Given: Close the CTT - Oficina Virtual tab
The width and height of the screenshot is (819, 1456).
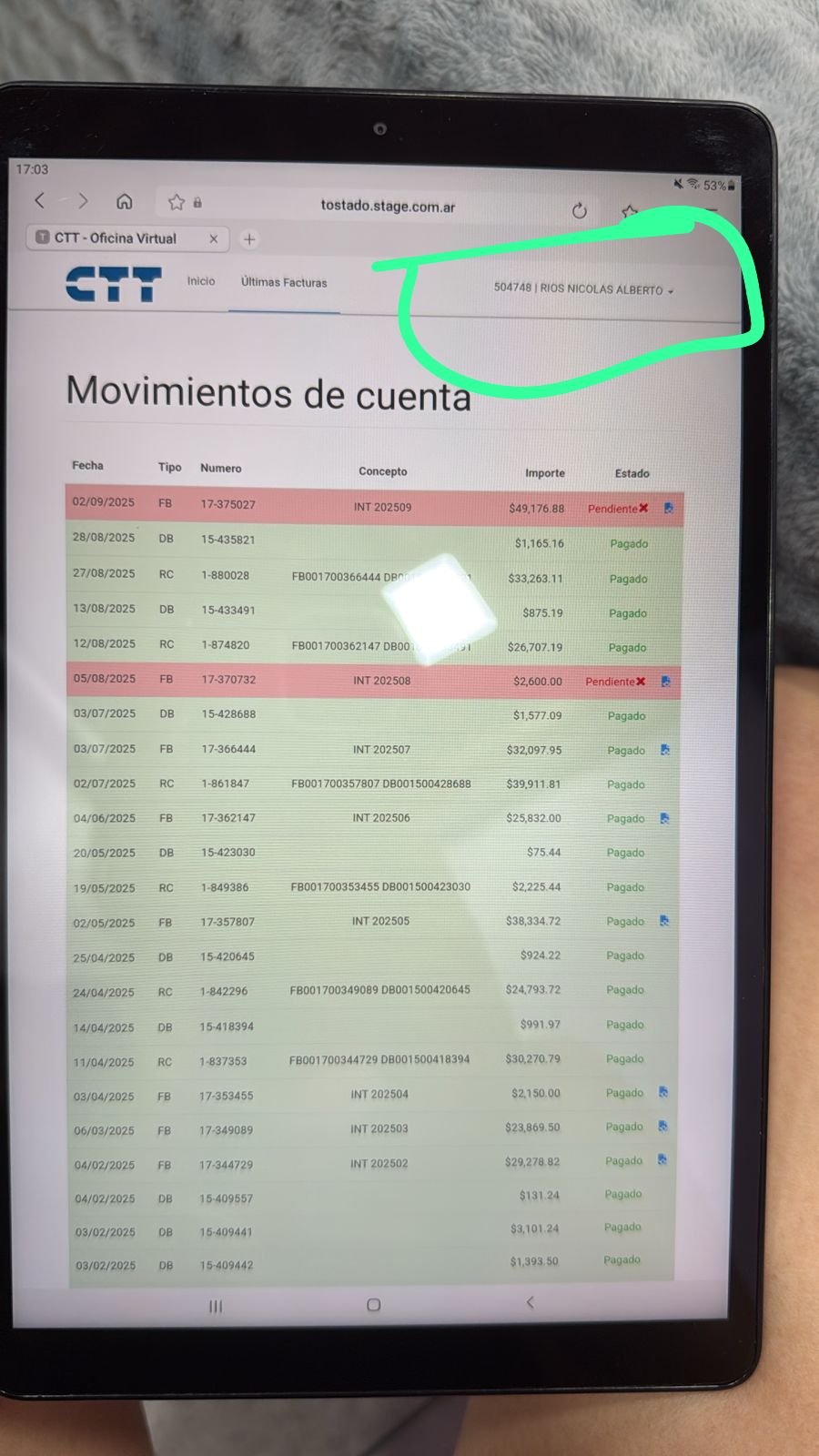Looking at the screenshot, I should (x=214, y=238).
